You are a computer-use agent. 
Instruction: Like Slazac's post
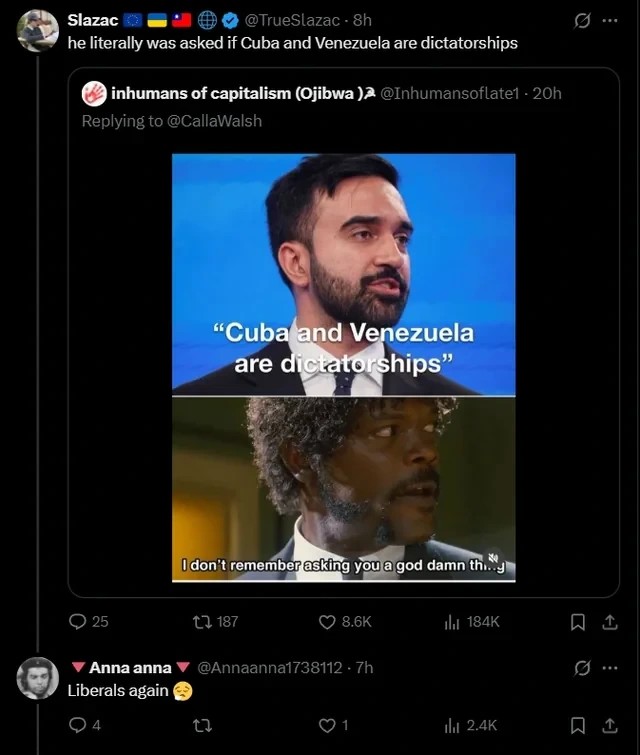tap(327, 621)
